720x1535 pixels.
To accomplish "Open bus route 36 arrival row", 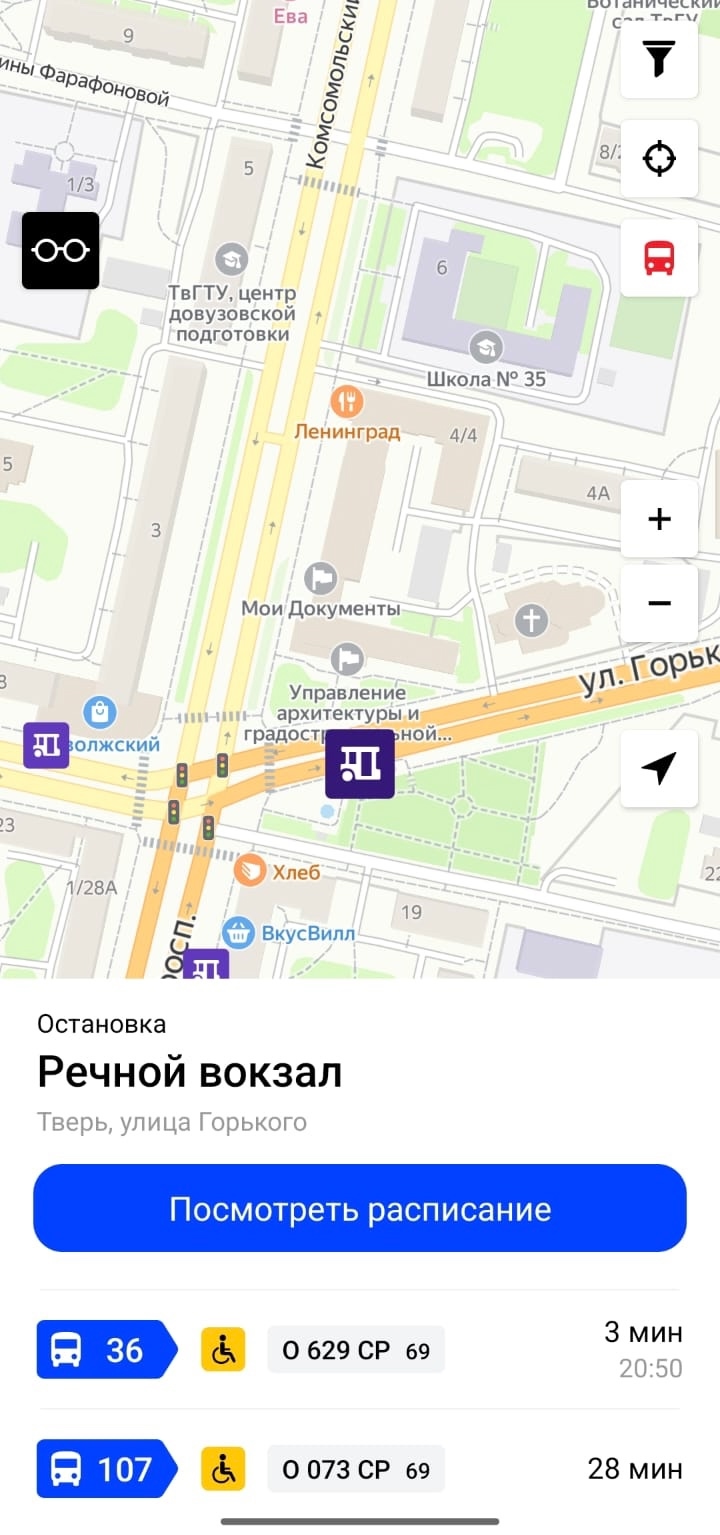I will point(360,1350).
